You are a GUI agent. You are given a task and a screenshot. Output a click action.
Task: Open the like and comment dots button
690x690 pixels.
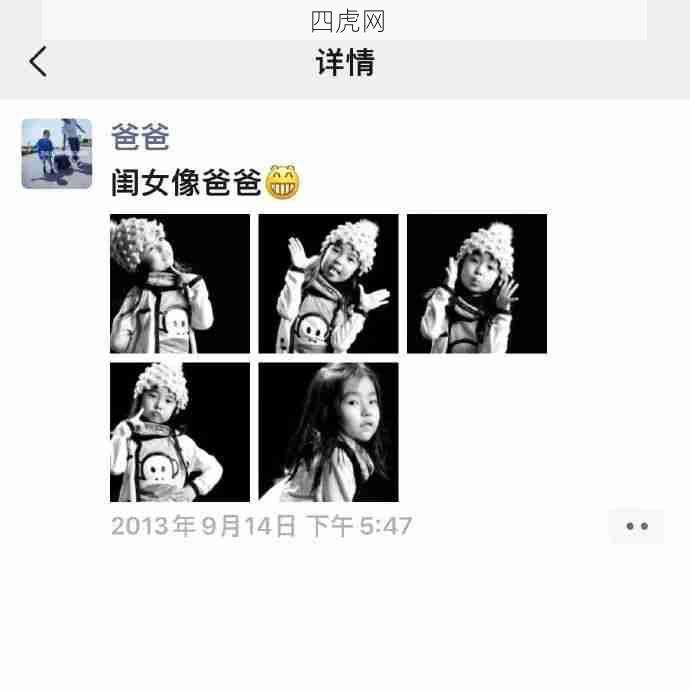pyautogui.click(x=637, y=526)
